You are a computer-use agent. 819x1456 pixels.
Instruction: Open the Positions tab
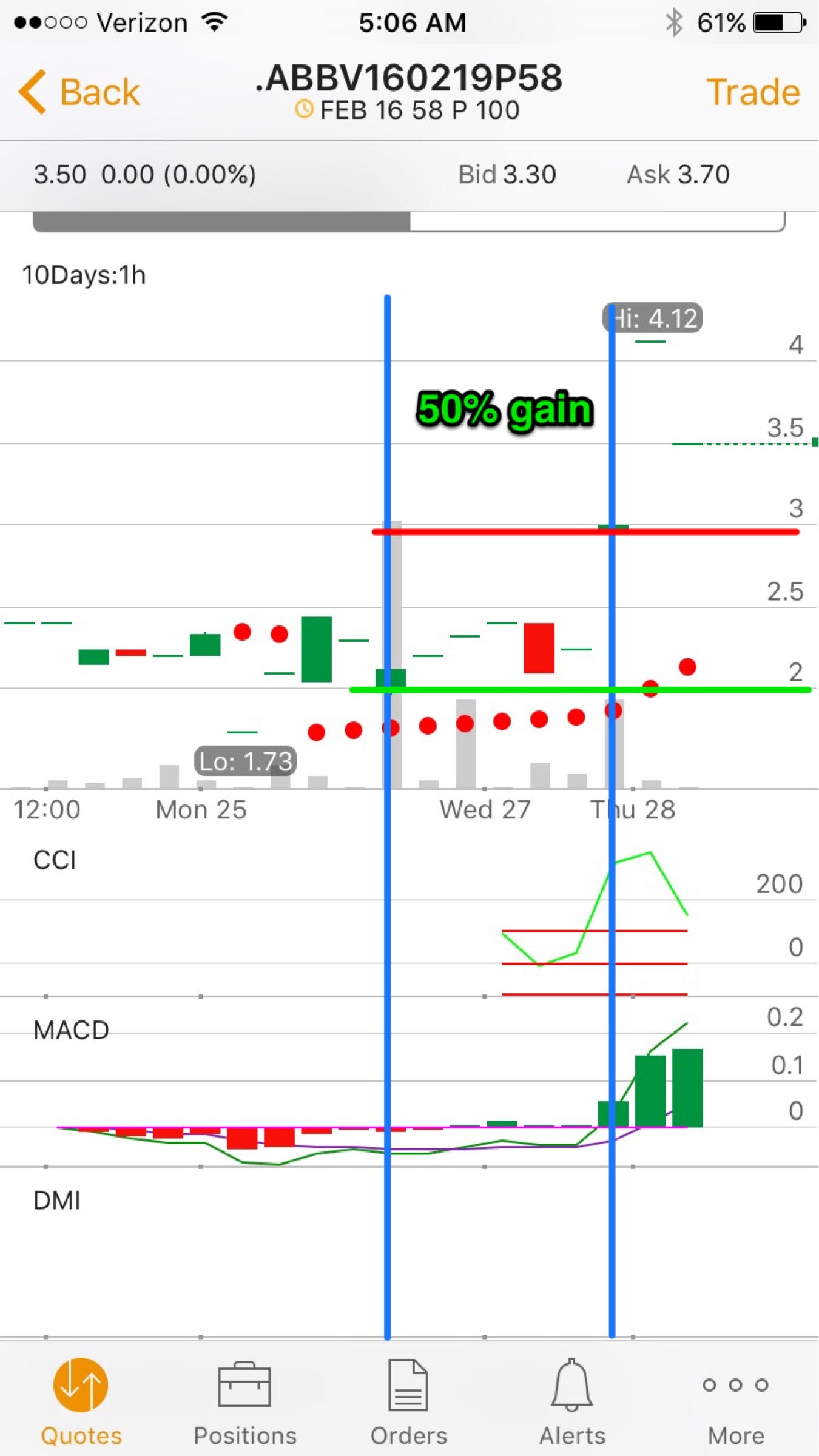click(x=244, y=1400)
